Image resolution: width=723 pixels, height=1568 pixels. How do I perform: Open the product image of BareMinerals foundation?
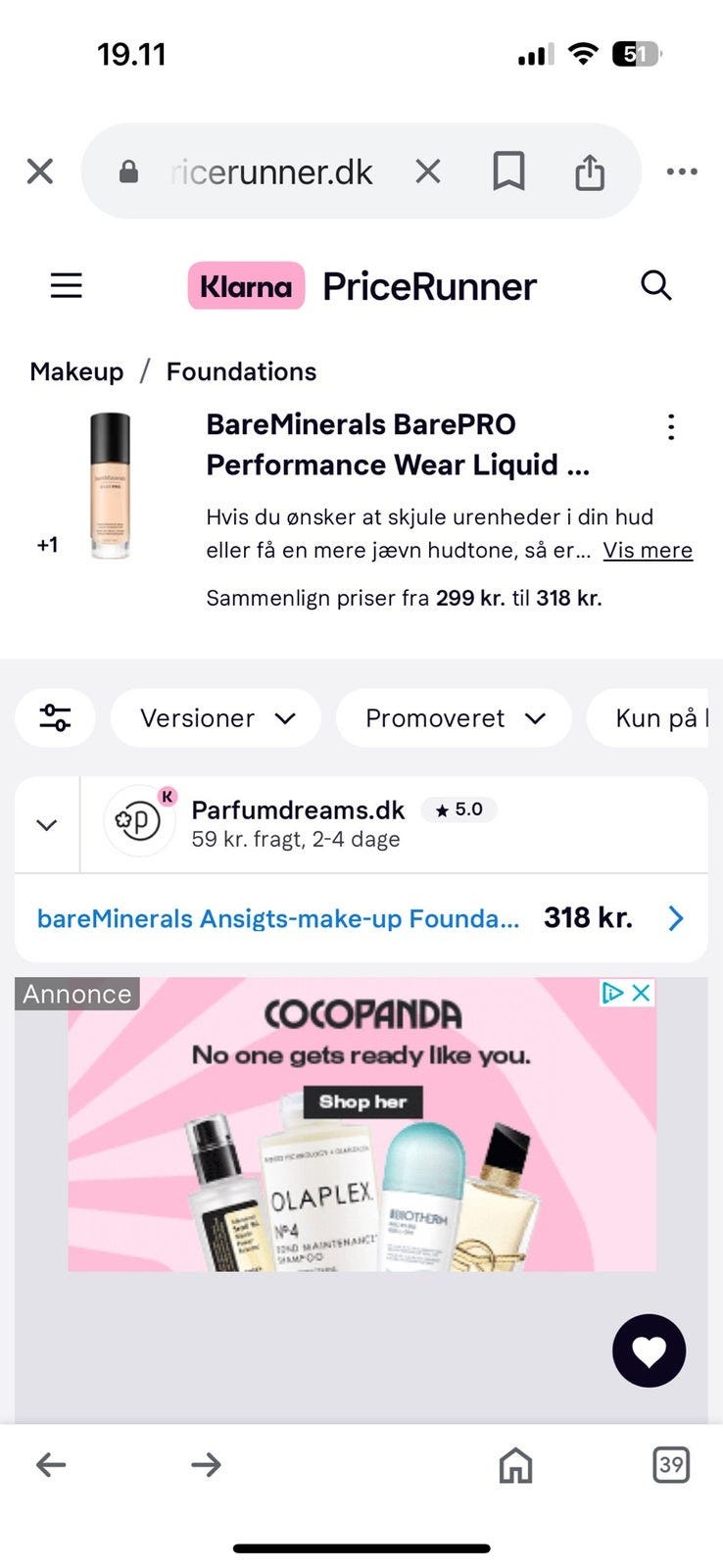click(x=110, y=485)
